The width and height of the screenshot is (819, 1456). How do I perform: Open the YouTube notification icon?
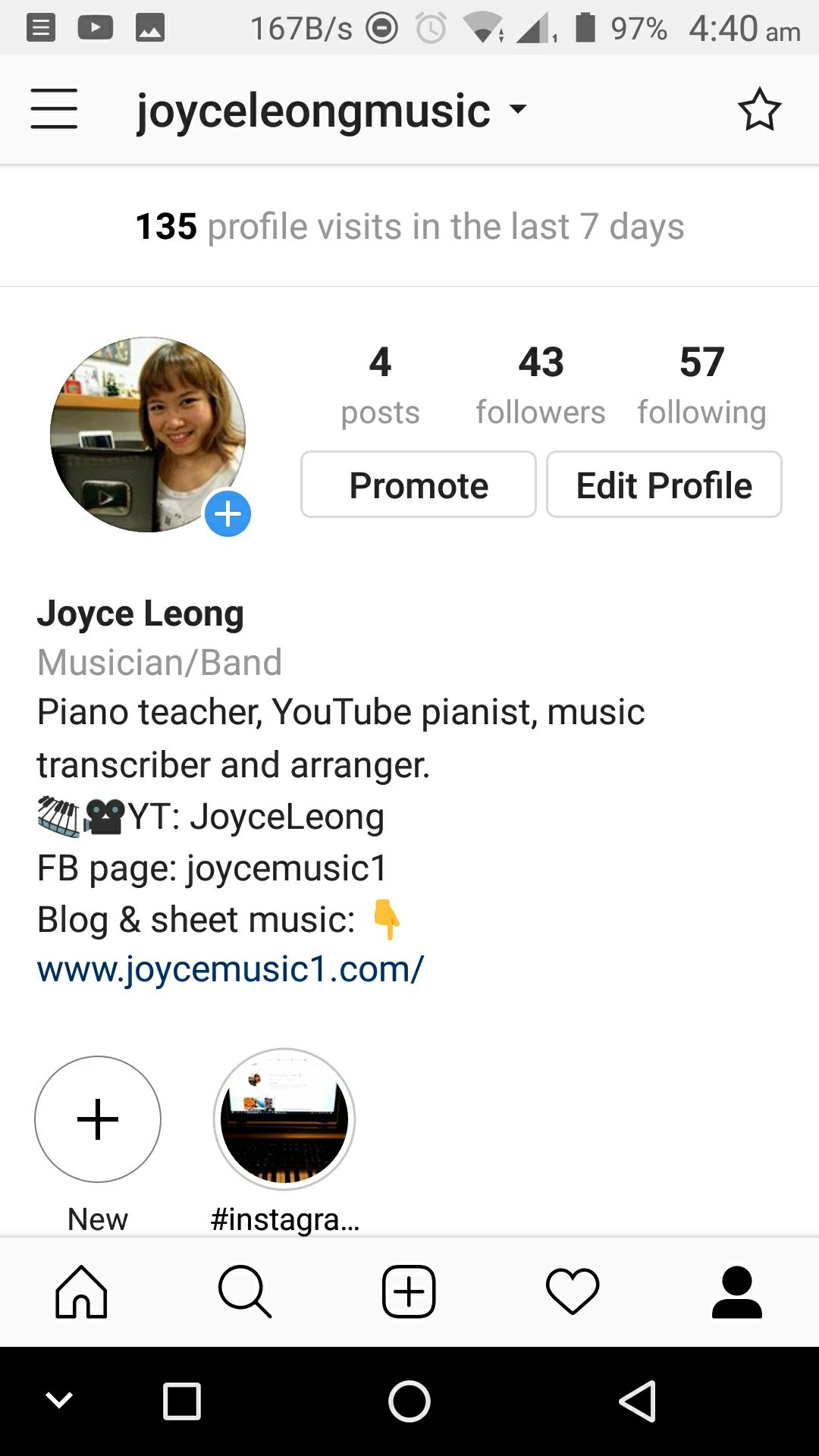[94, 27]
